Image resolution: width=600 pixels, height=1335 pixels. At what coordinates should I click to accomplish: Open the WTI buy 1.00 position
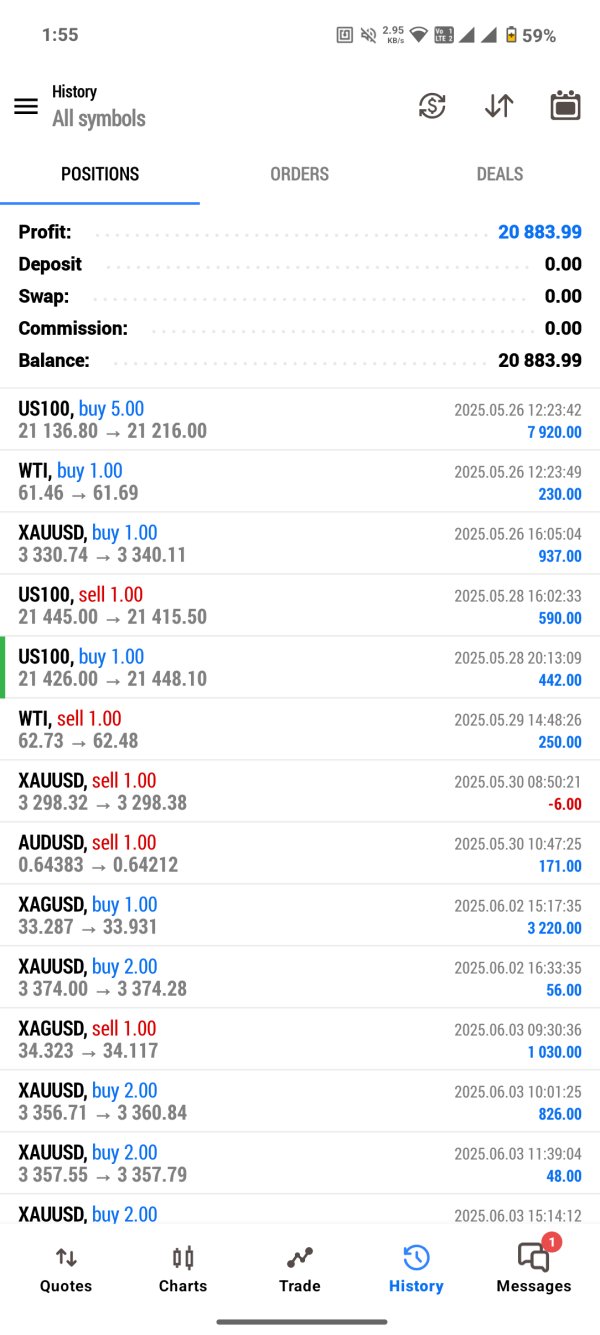coord(300,482)
